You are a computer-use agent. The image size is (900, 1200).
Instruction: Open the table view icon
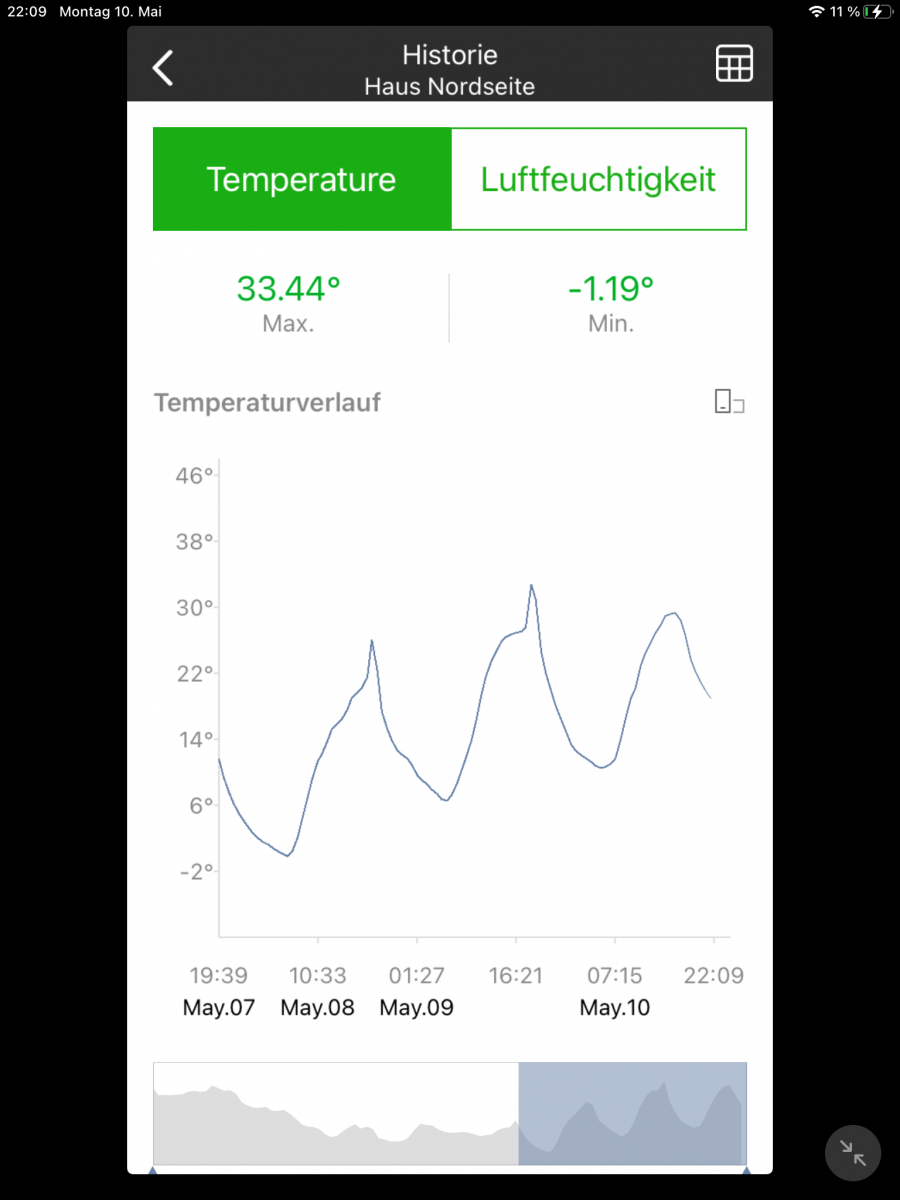click(734, 64)
